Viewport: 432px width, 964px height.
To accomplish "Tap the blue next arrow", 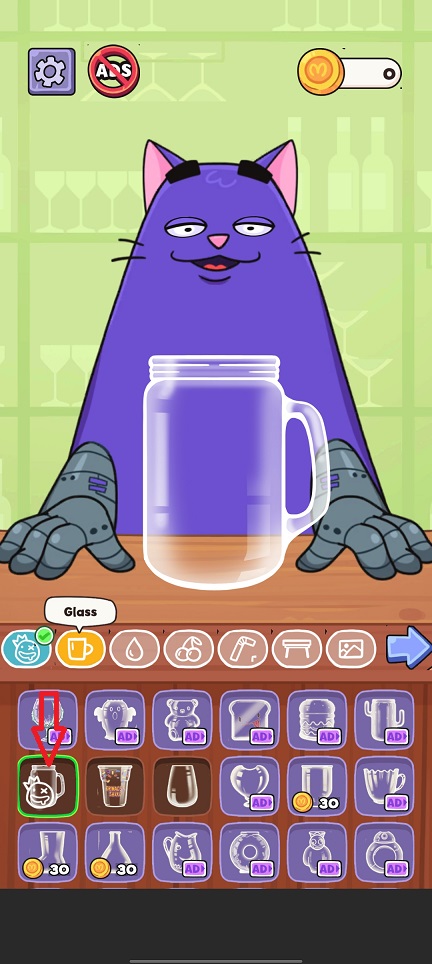I will 409,647.
